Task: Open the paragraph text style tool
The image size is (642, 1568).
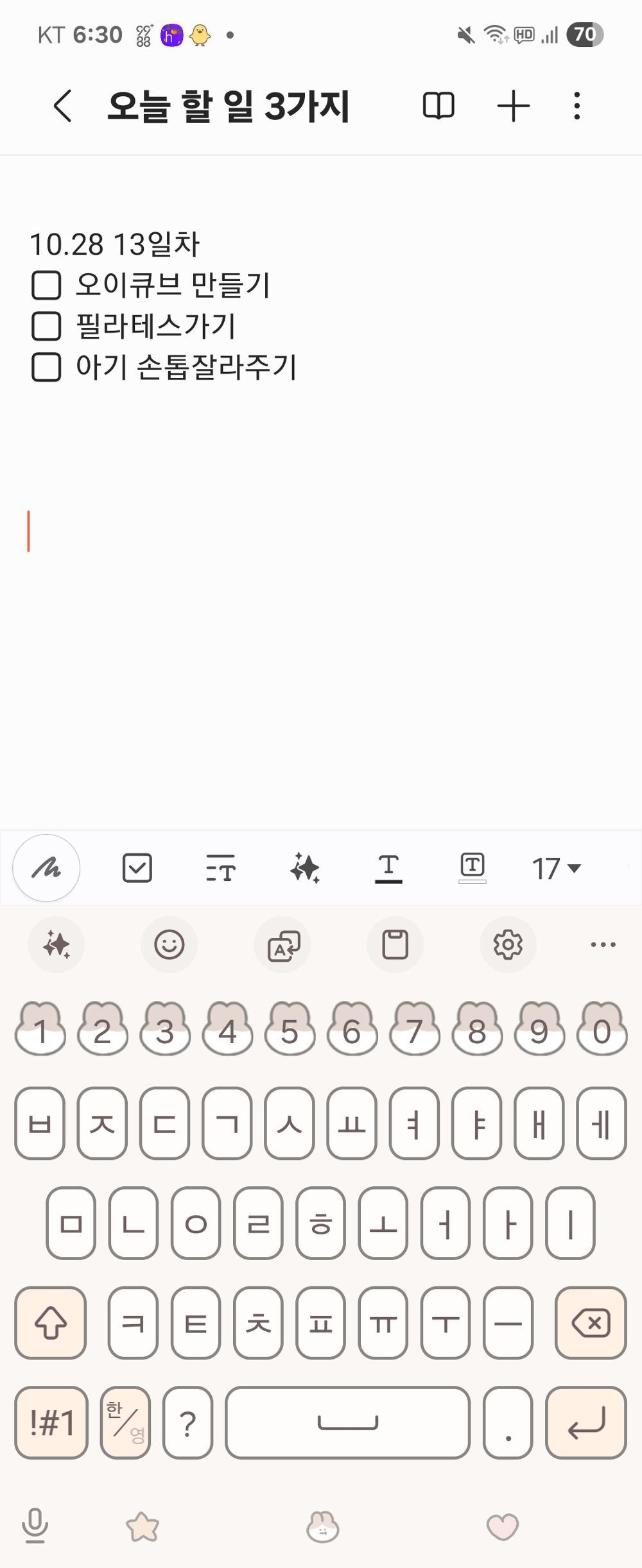Action: pyautogui.click(x=220, y=867)
